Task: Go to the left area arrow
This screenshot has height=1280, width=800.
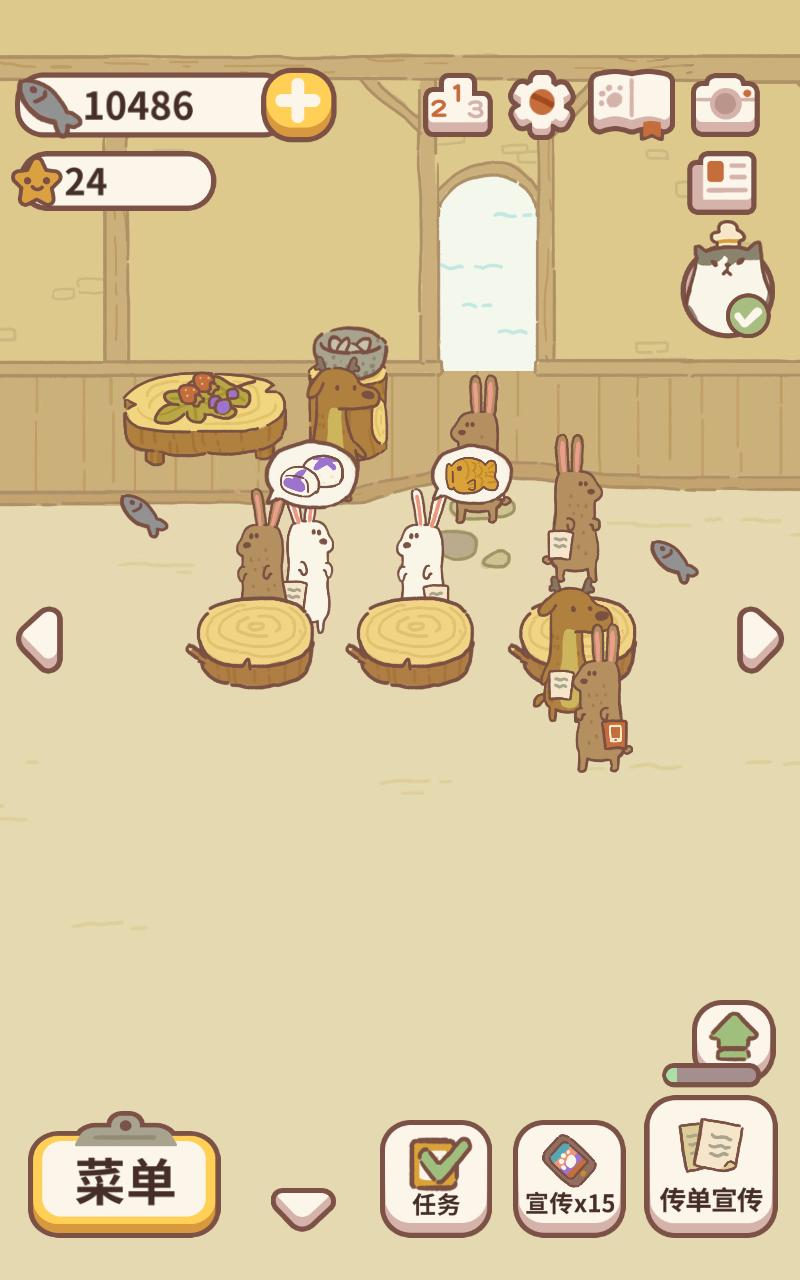Action: (x=41, y=639)
